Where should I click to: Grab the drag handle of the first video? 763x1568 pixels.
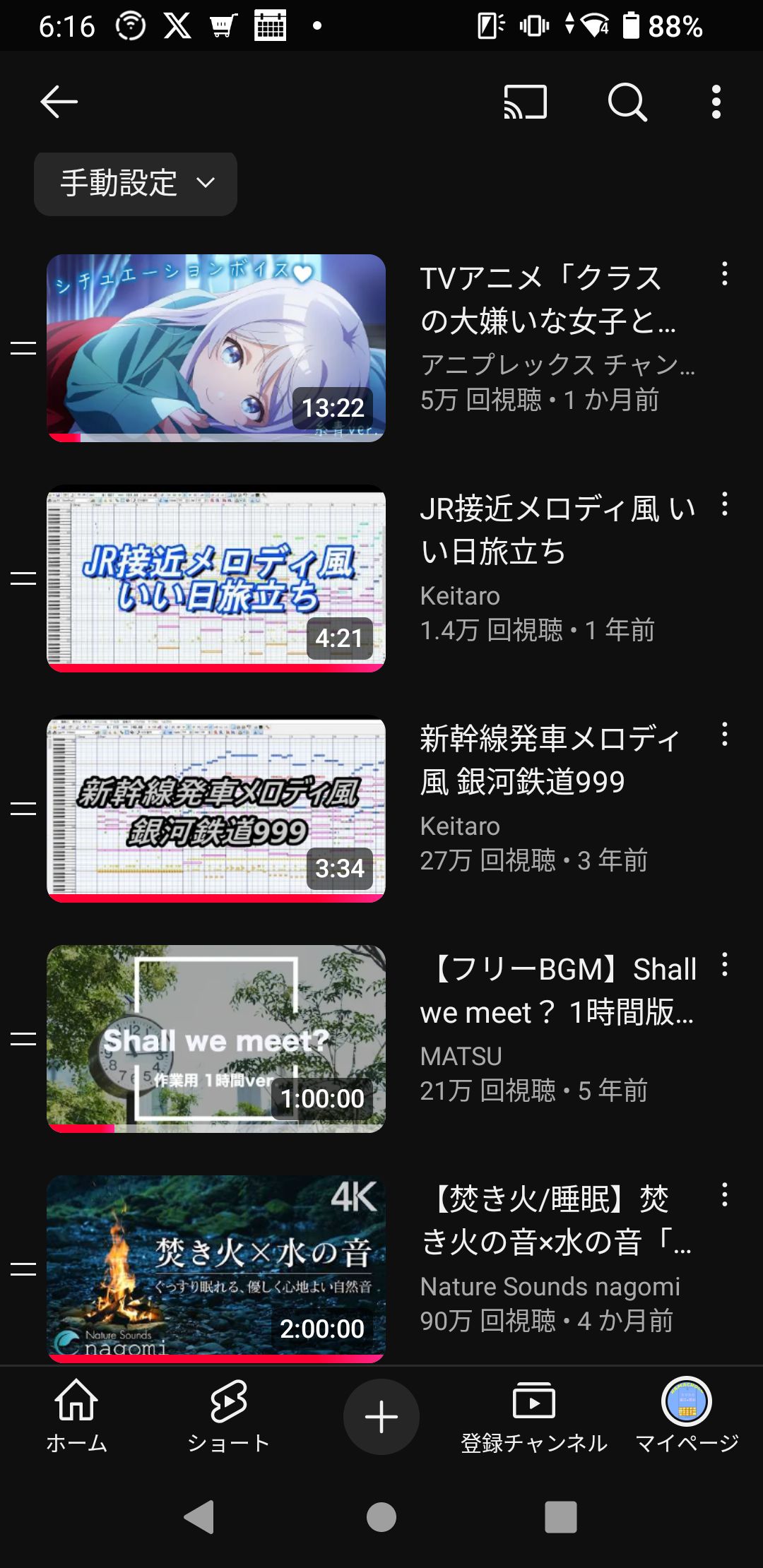(x=23, y=348)
